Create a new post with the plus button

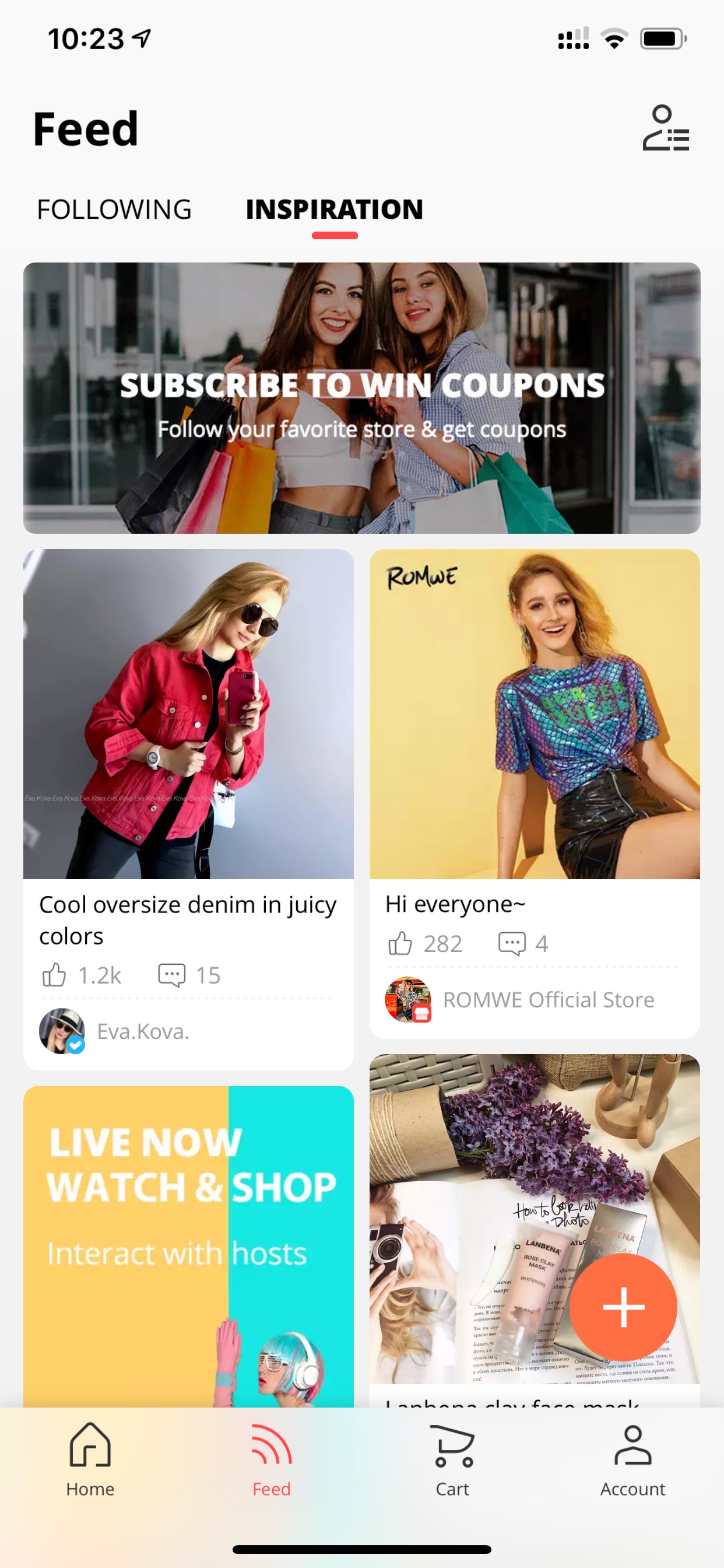[x=623, y=1307]
